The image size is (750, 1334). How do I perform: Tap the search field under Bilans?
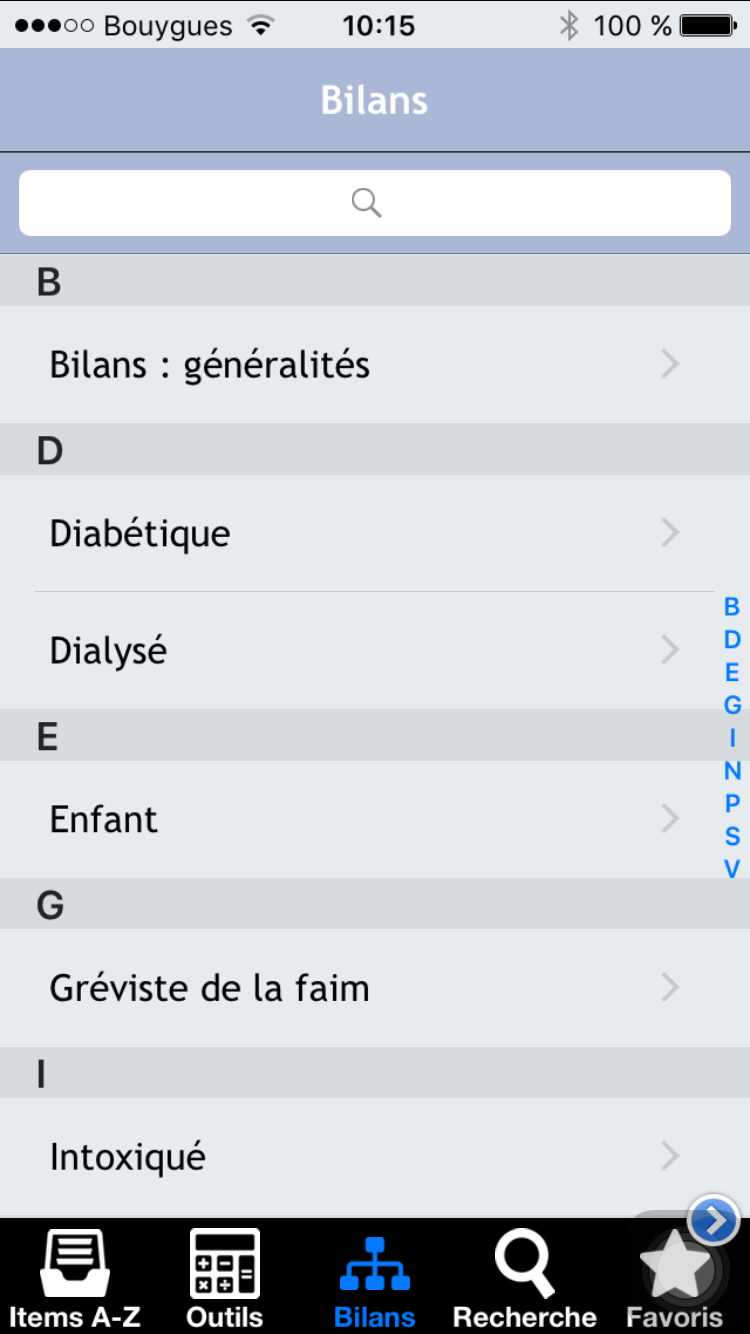point(375,203)
